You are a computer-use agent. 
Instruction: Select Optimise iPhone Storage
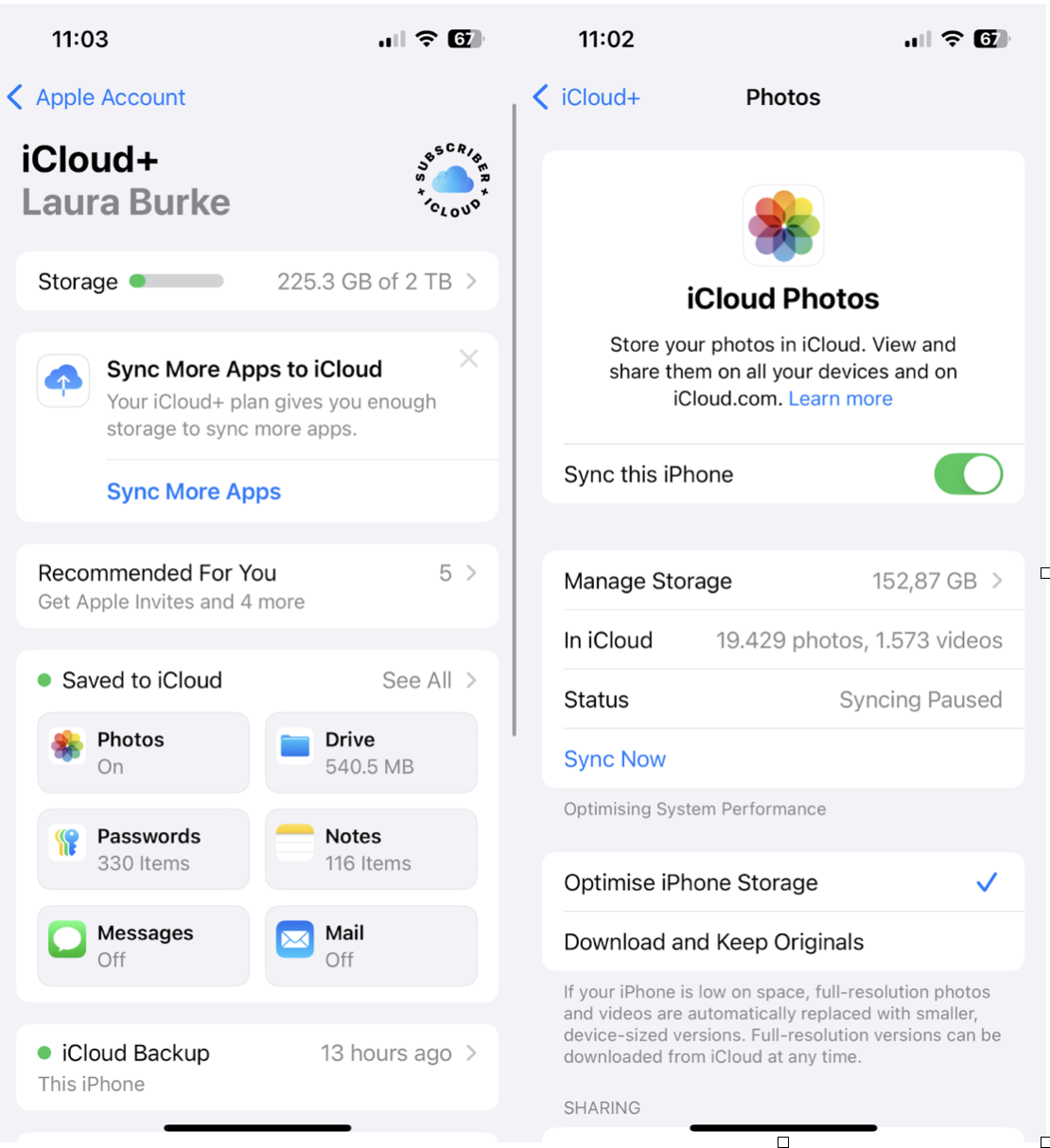pyautogui.click(x=783, y=882)
